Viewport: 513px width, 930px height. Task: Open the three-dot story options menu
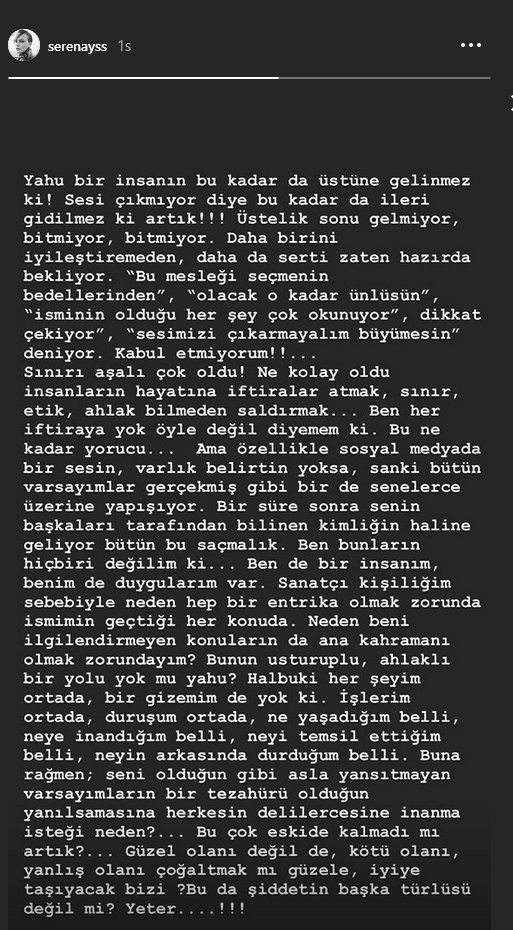(x=471, y=46)
